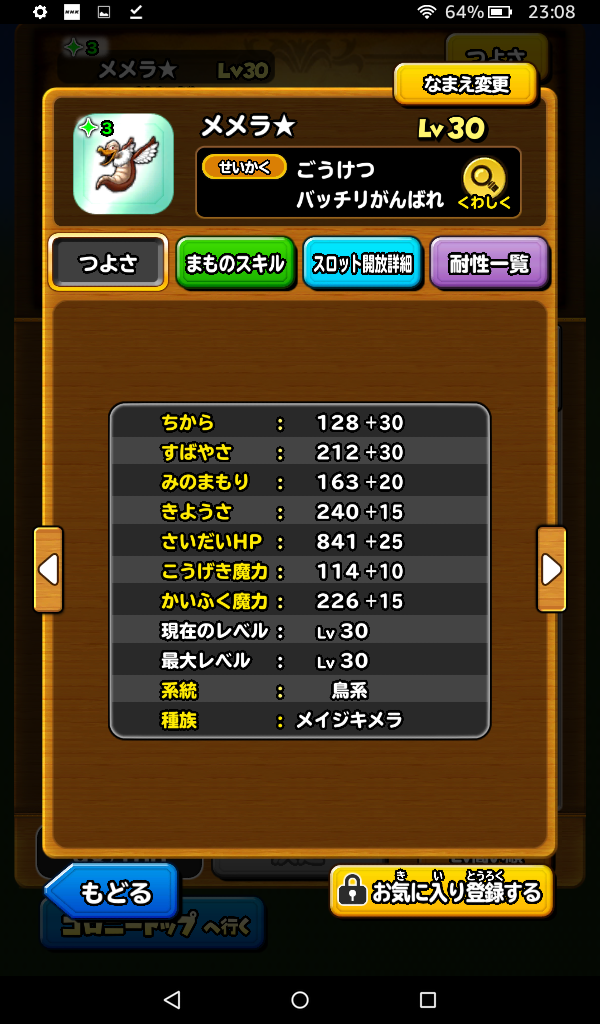The height and width of the screenshot is (1024, 600).
Task: Open the スロット開放詳細 tab
Action: click(x=362, y=264)
